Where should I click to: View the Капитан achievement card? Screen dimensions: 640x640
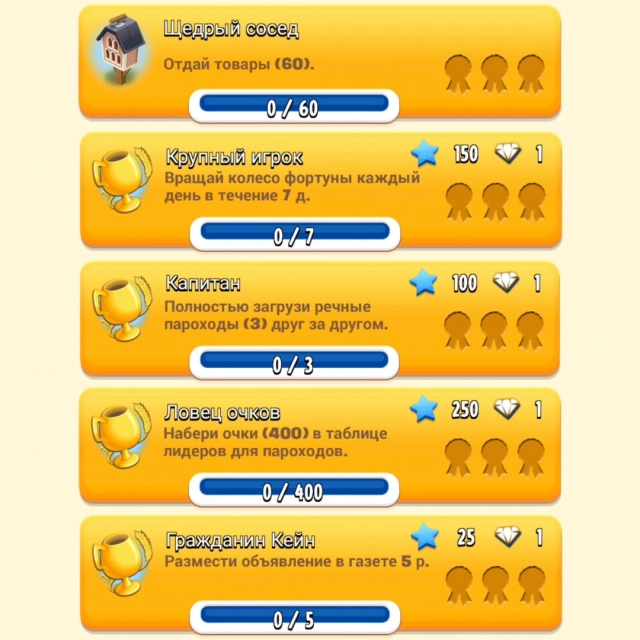tap(320, 316)
